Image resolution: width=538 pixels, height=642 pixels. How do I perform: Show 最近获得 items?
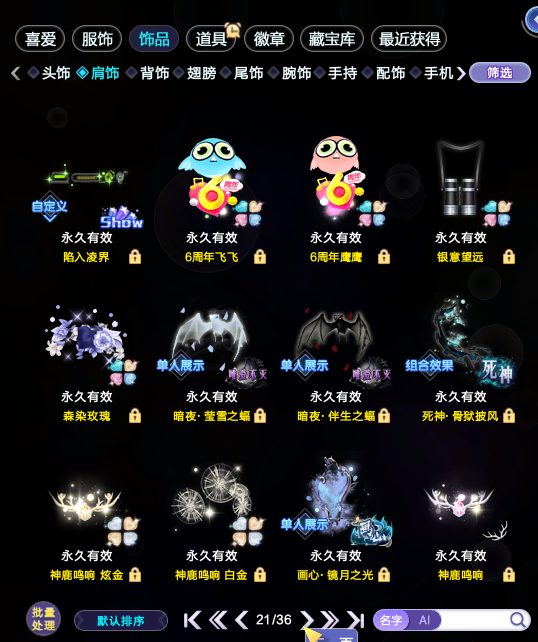pos(409,39)
